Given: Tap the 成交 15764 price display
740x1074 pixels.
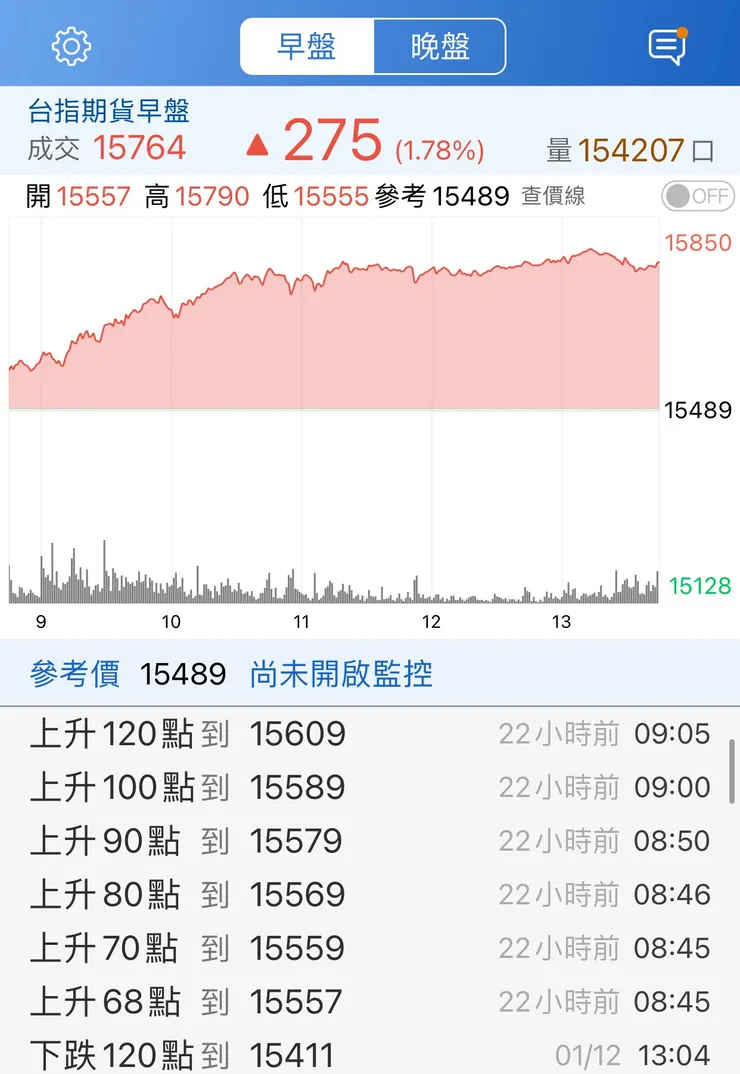Looking at the screenshot, I should point(106,148).
